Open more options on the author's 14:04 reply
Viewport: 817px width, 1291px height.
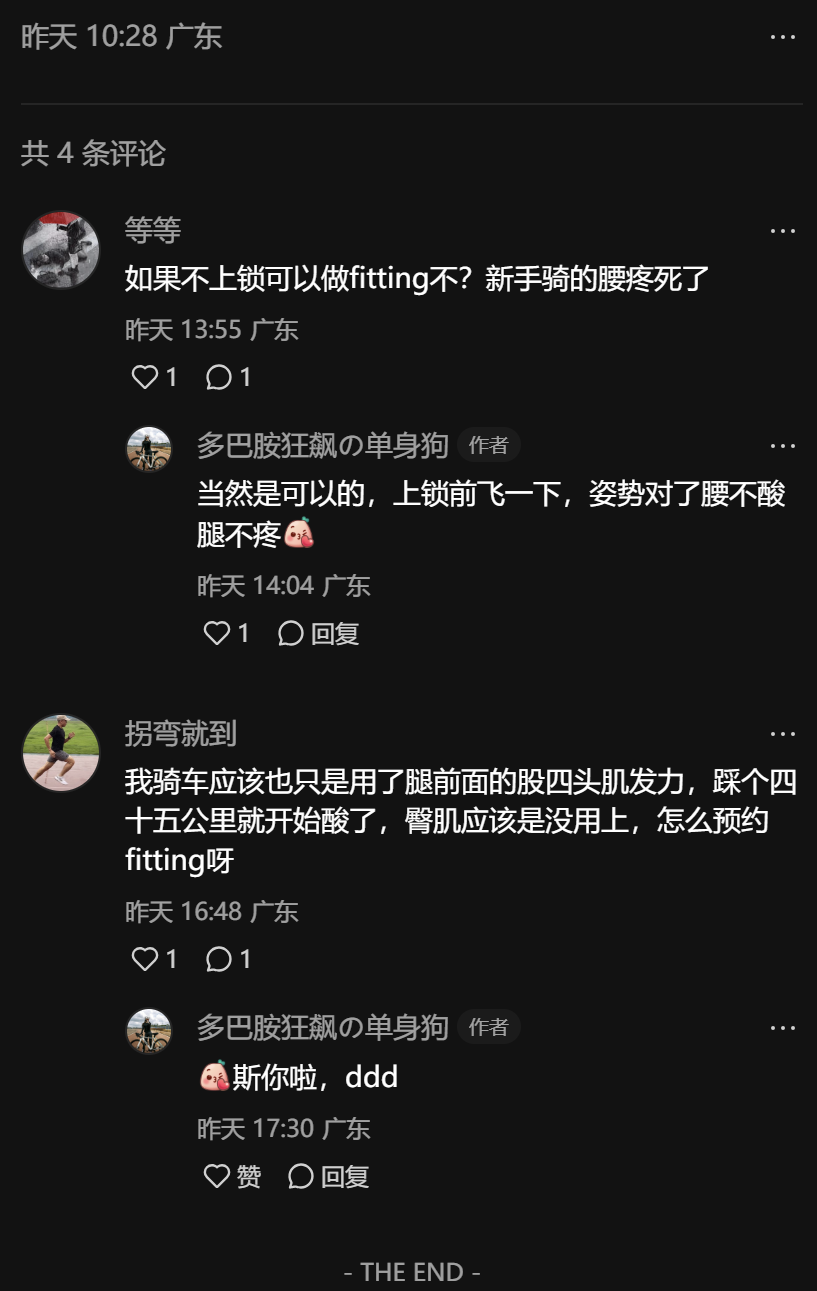(782, 446)
